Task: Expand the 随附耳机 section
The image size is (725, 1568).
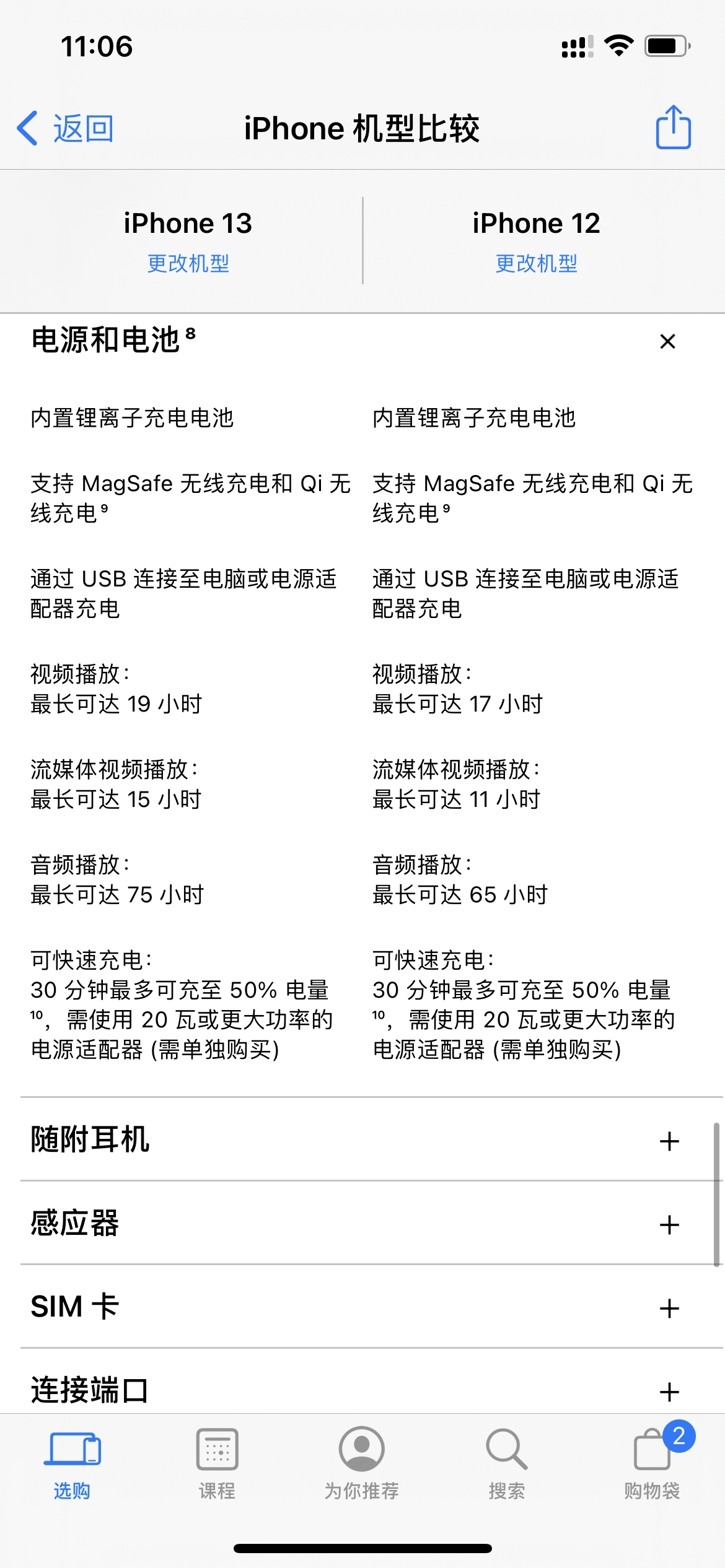Action: 669,1141
